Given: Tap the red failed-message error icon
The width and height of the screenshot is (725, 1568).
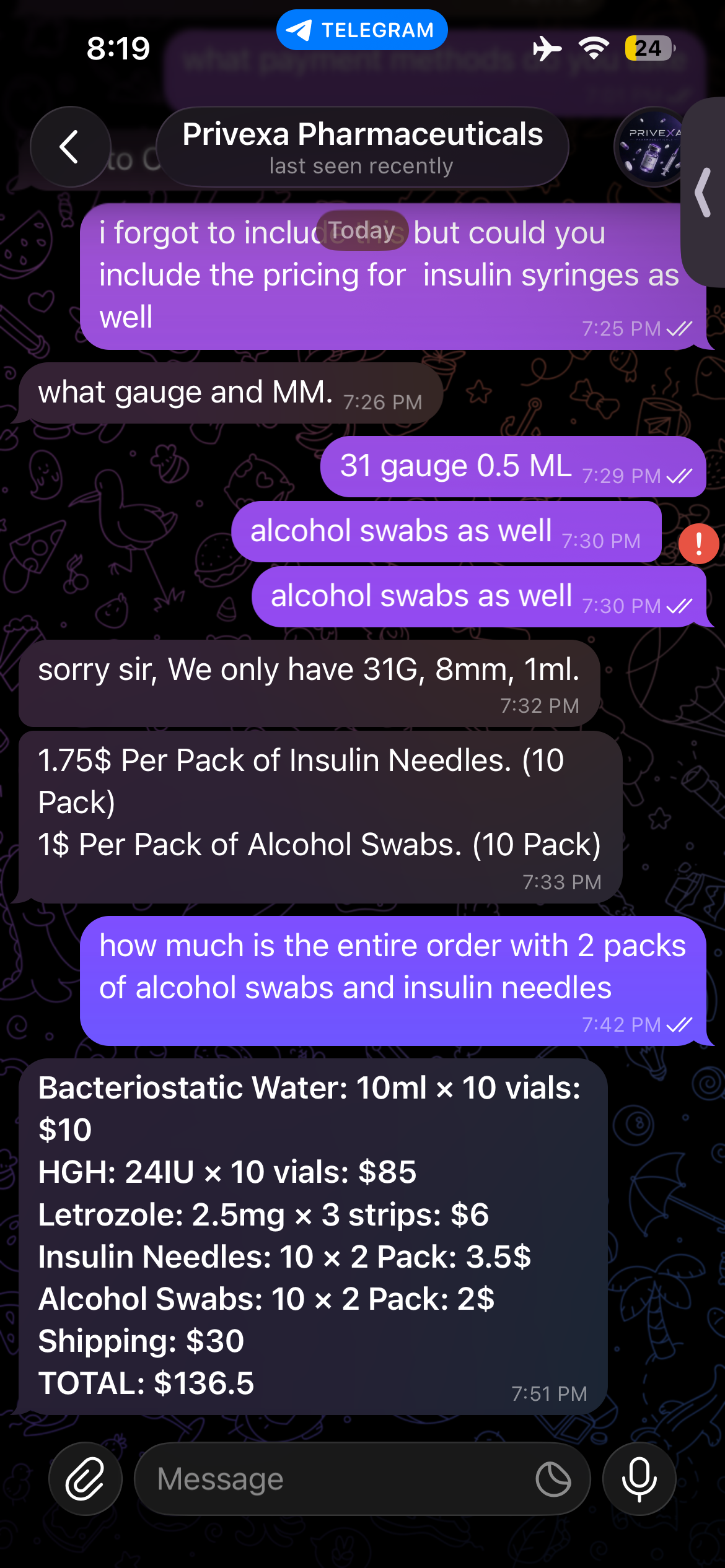Looking at the screenshot, I should tap(698, 544).
